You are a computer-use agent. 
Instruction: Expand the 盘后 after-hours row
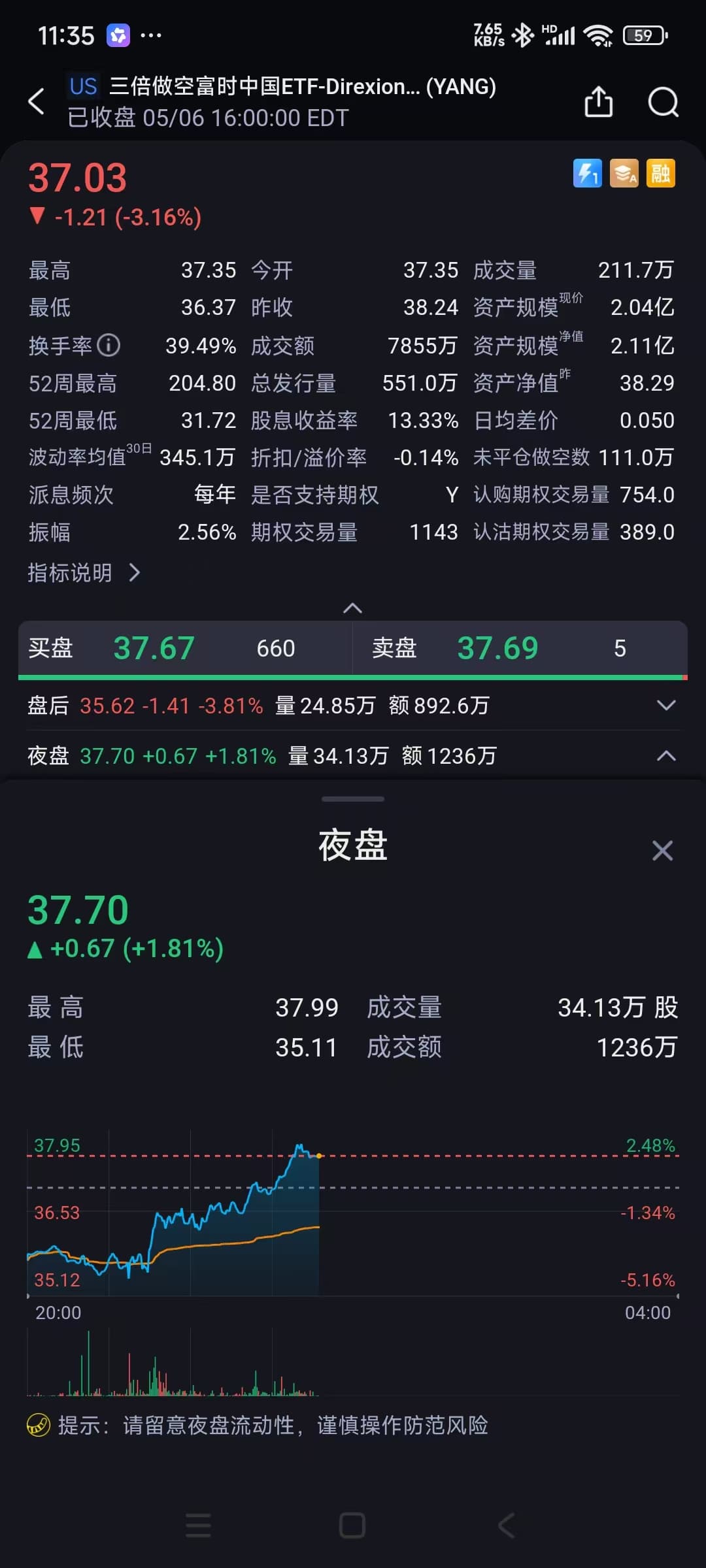(665, 706)
